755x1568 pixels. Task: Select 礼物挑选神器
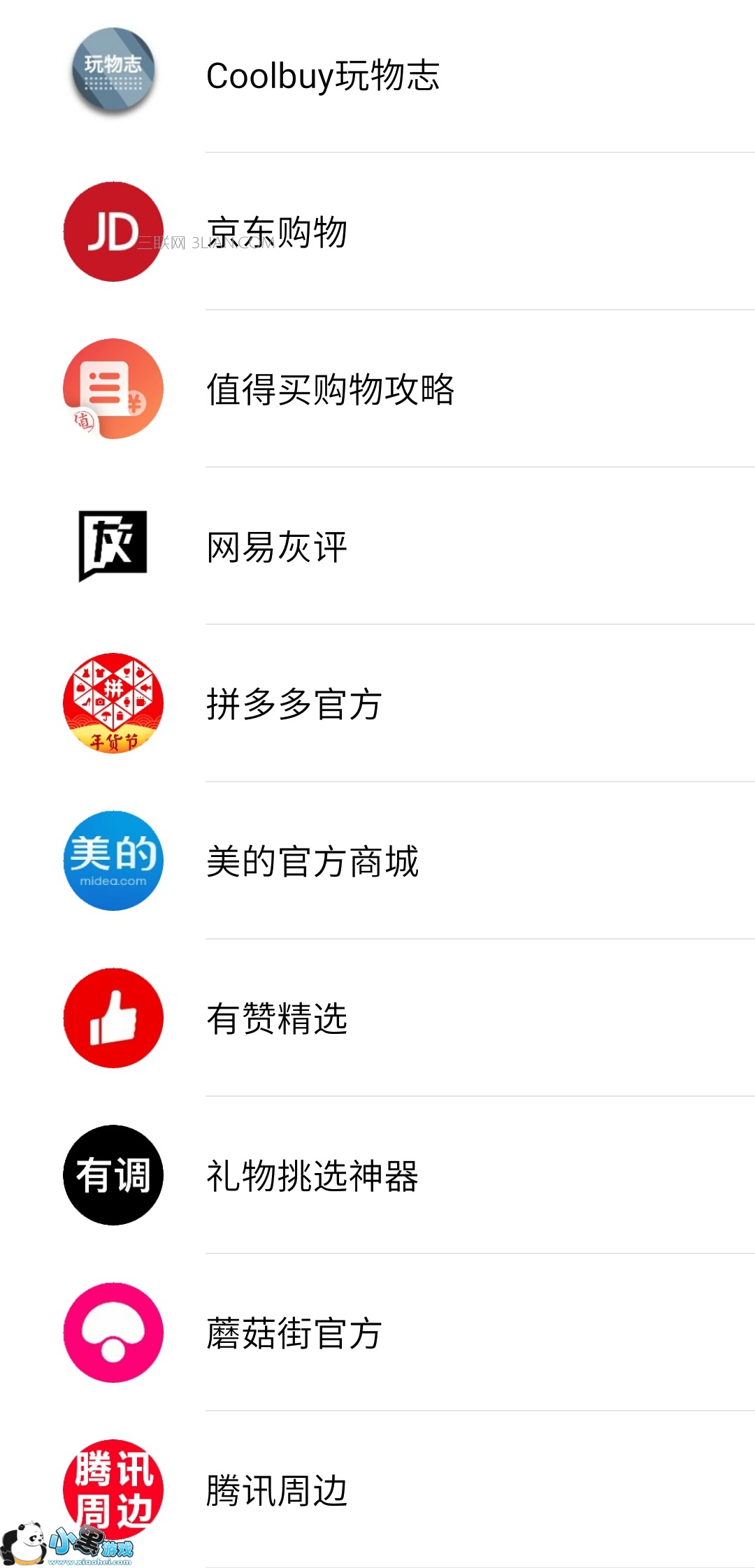point(312,1176)
